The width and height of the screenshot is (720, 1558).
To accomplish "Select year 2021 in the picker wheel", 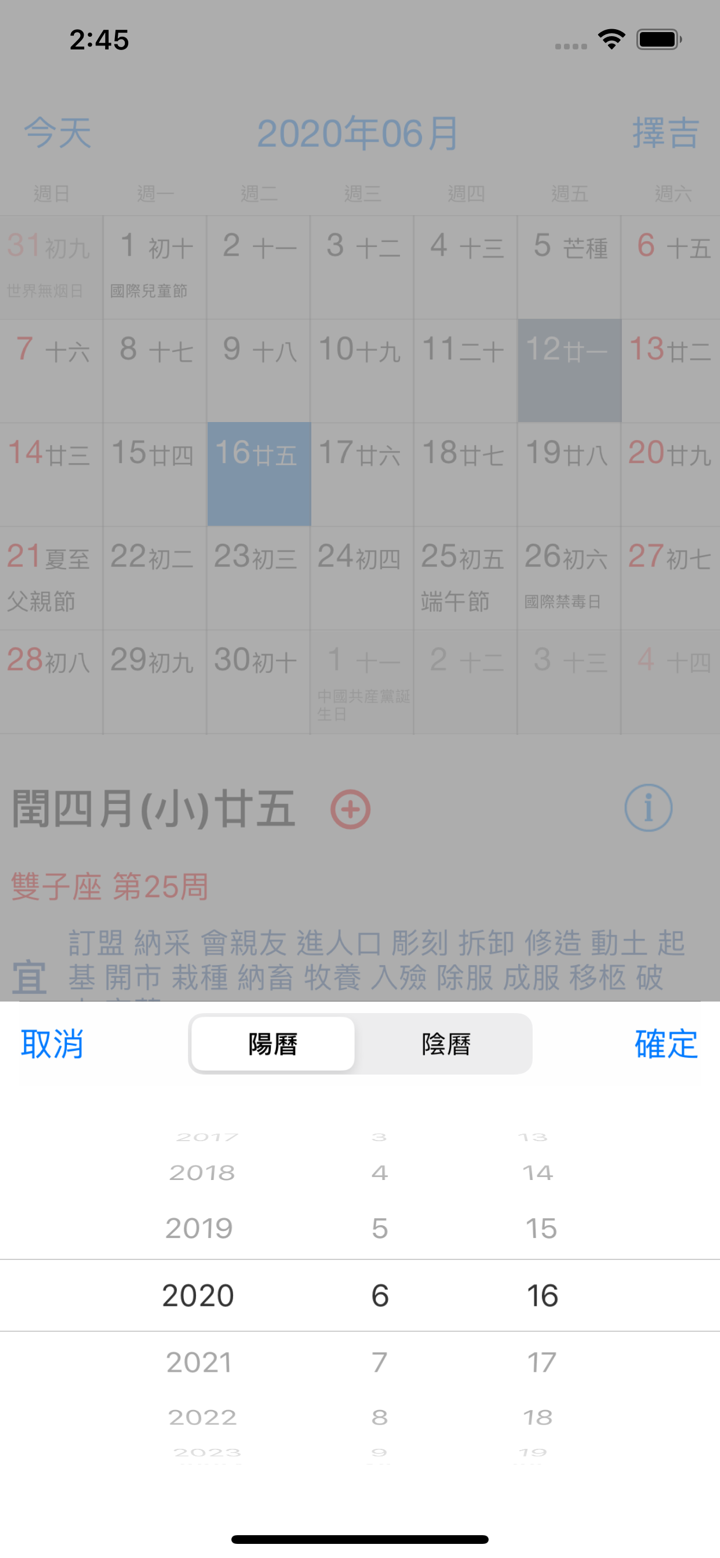I will (x=200, y=1361).
